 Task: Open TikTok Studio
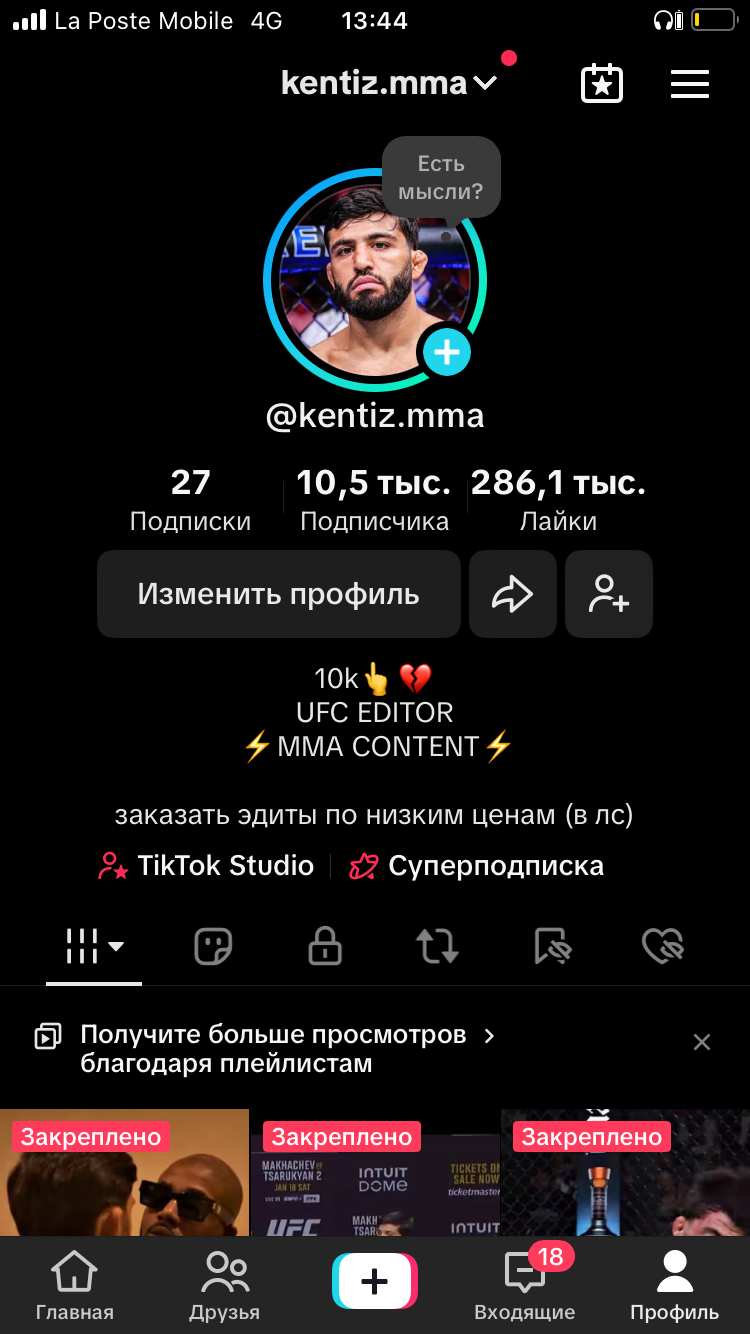(x=207, y=866)
